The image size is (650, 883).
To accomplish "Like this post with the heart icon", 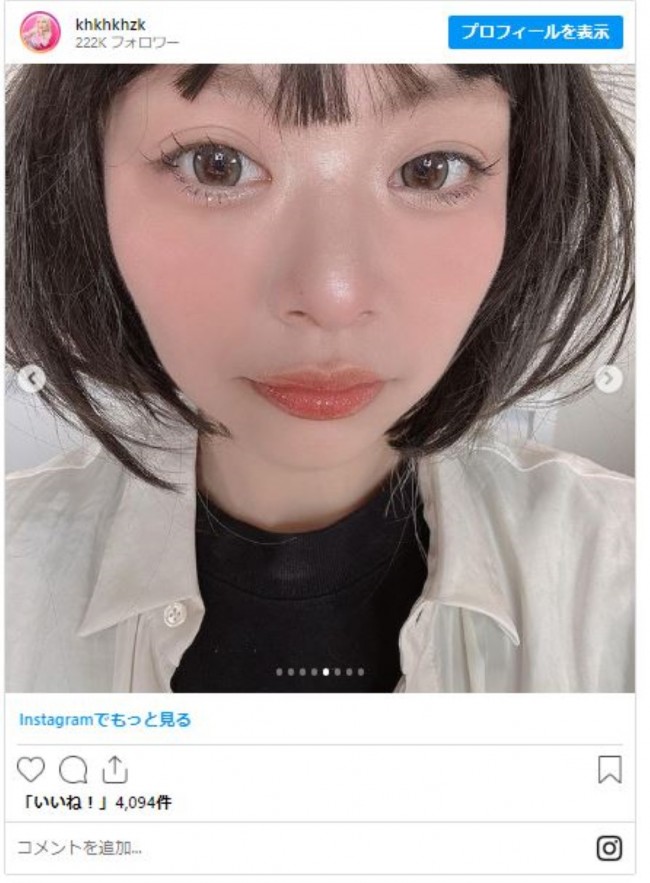I will [32, 769].
